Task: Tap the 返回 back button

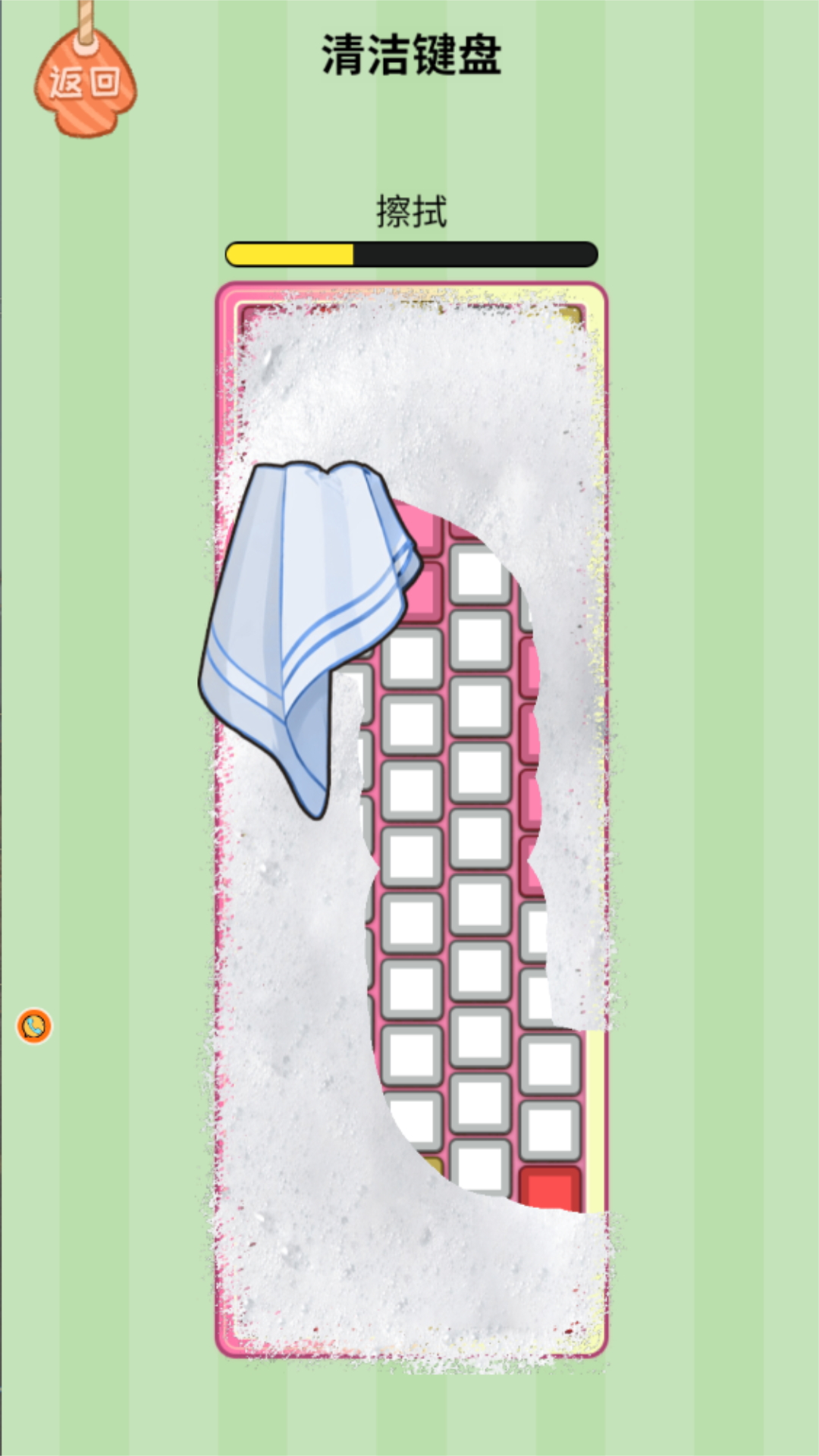Action: coord(85,83)
